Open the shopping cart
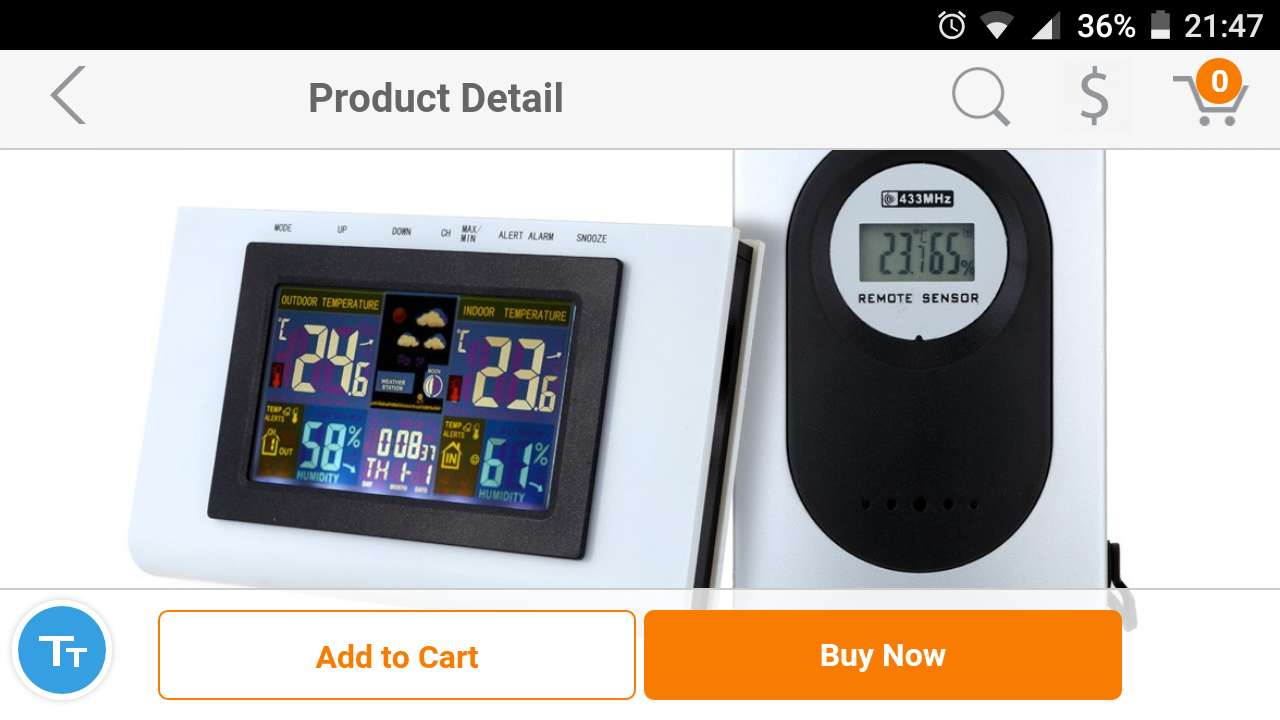Screen dimensions: 1280x720 click(x=1210, y=95)
